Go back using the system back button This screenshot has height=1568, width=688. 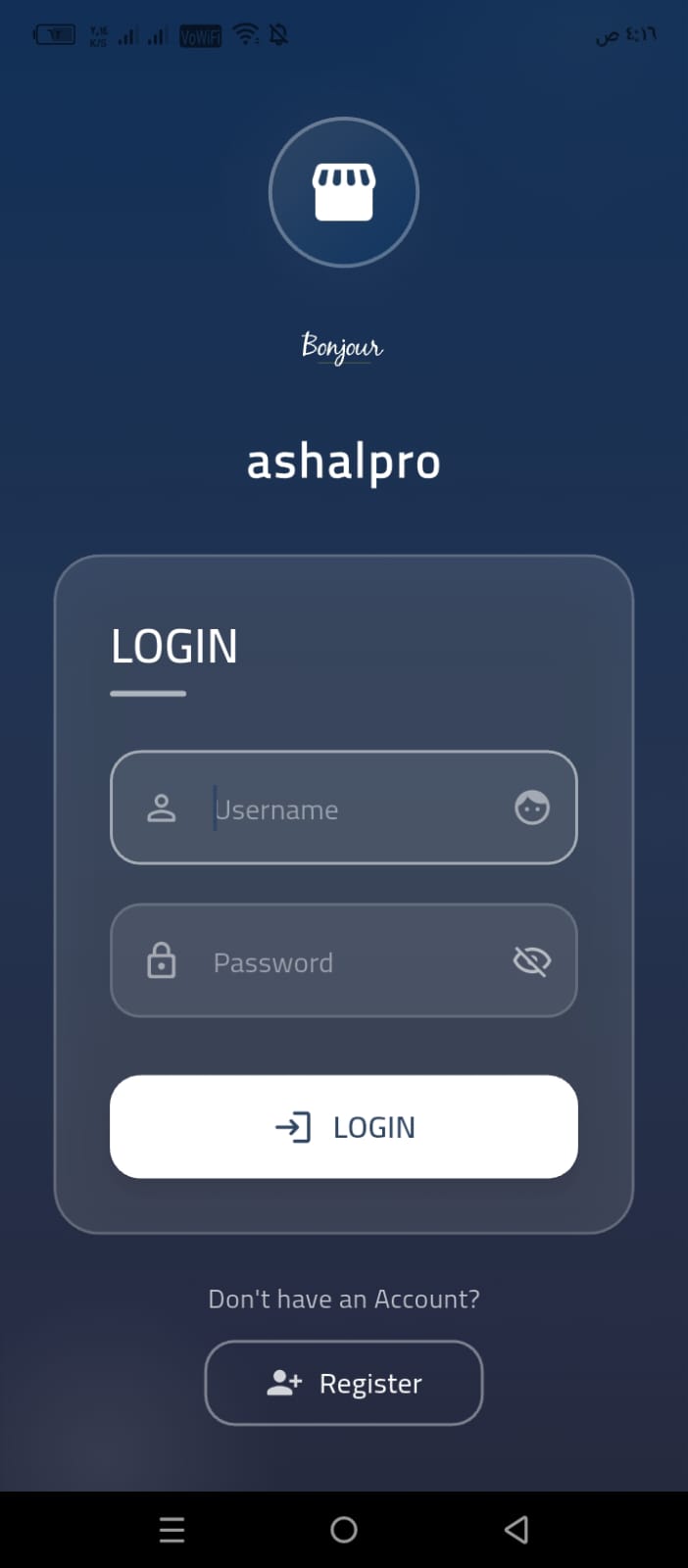click(516, 1530)
